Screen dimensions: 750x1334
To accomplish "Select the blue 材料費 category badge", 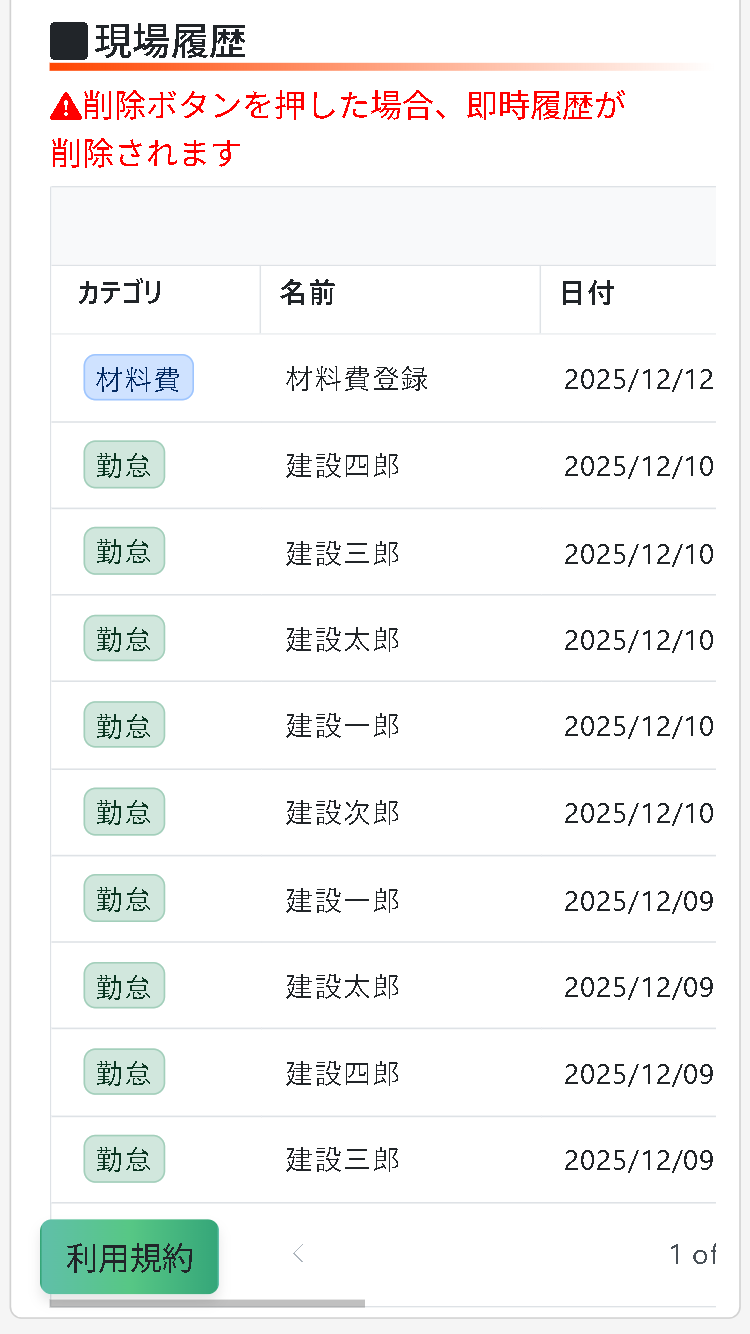I will (138, 377).
